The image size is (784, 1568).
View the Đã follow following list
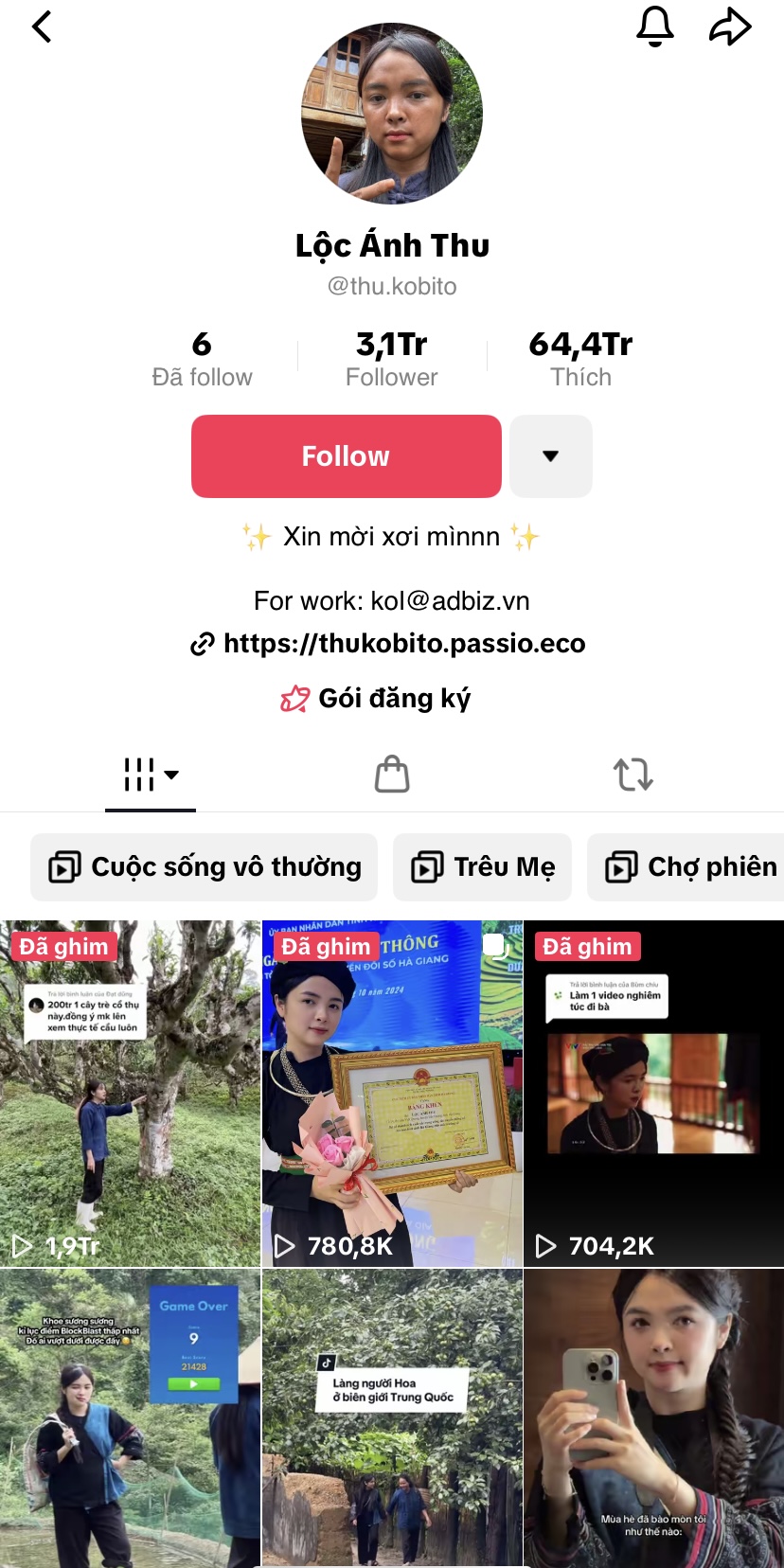202,360
